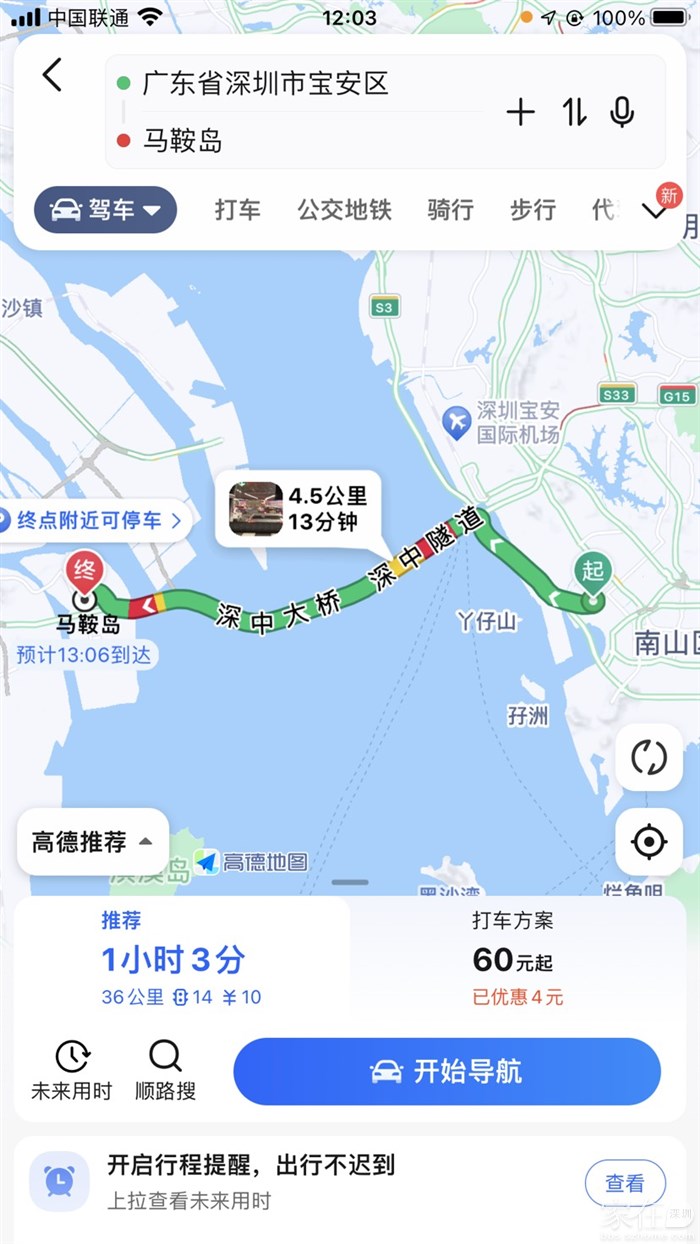Open the 驾车 mode dropdown
700x1244 pixels.
pos(106,210)
